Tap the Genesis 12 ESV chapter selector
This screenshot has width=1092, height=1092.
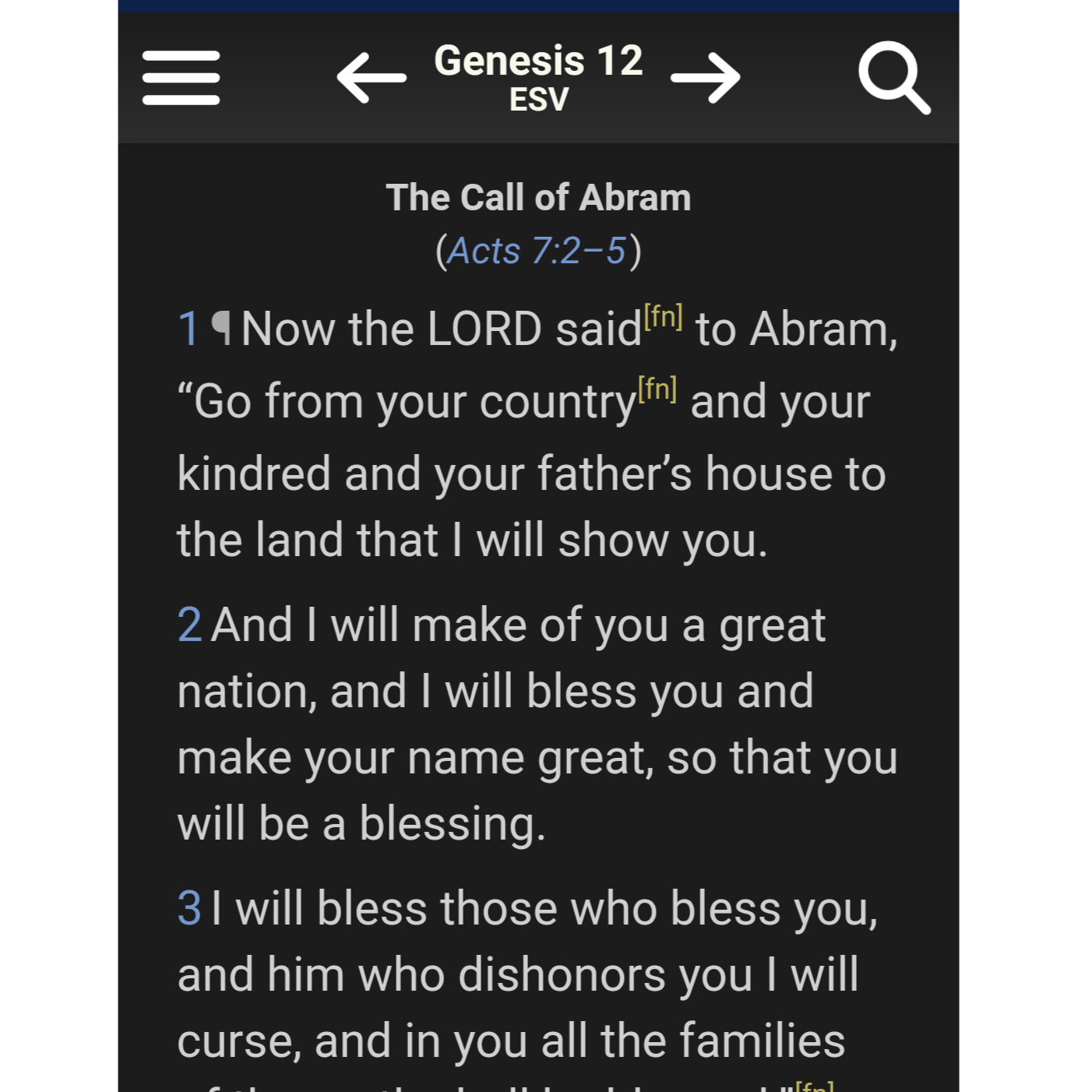538,78
